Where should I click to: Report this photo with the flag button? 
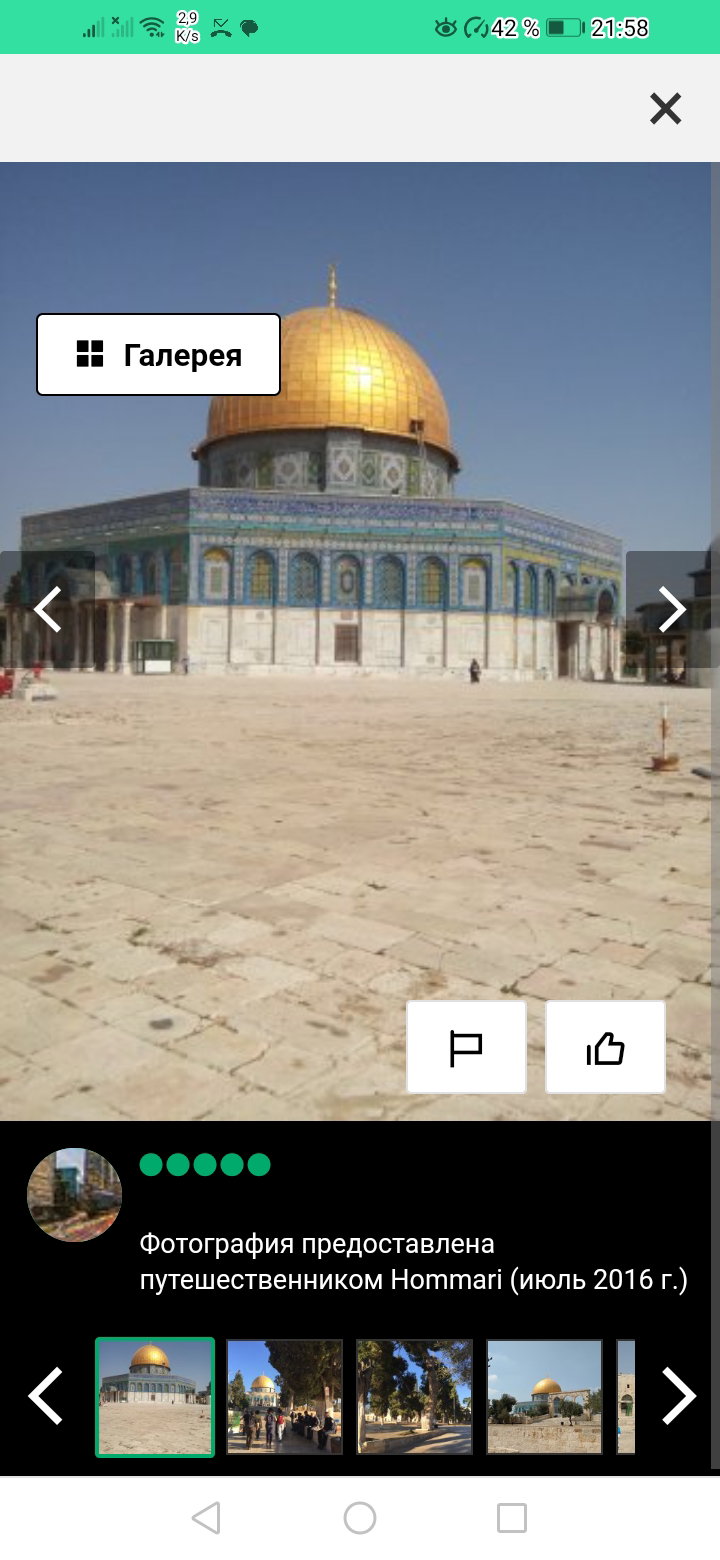pyautogui.click(x=466, y=1047)
